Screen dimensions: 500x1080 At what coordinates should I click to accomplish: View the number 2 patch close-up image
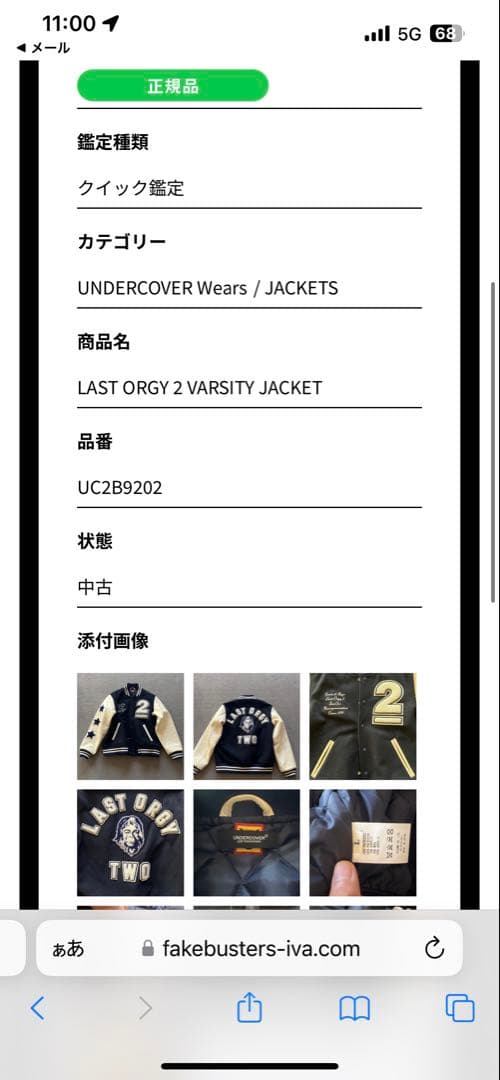click(363, 726)
